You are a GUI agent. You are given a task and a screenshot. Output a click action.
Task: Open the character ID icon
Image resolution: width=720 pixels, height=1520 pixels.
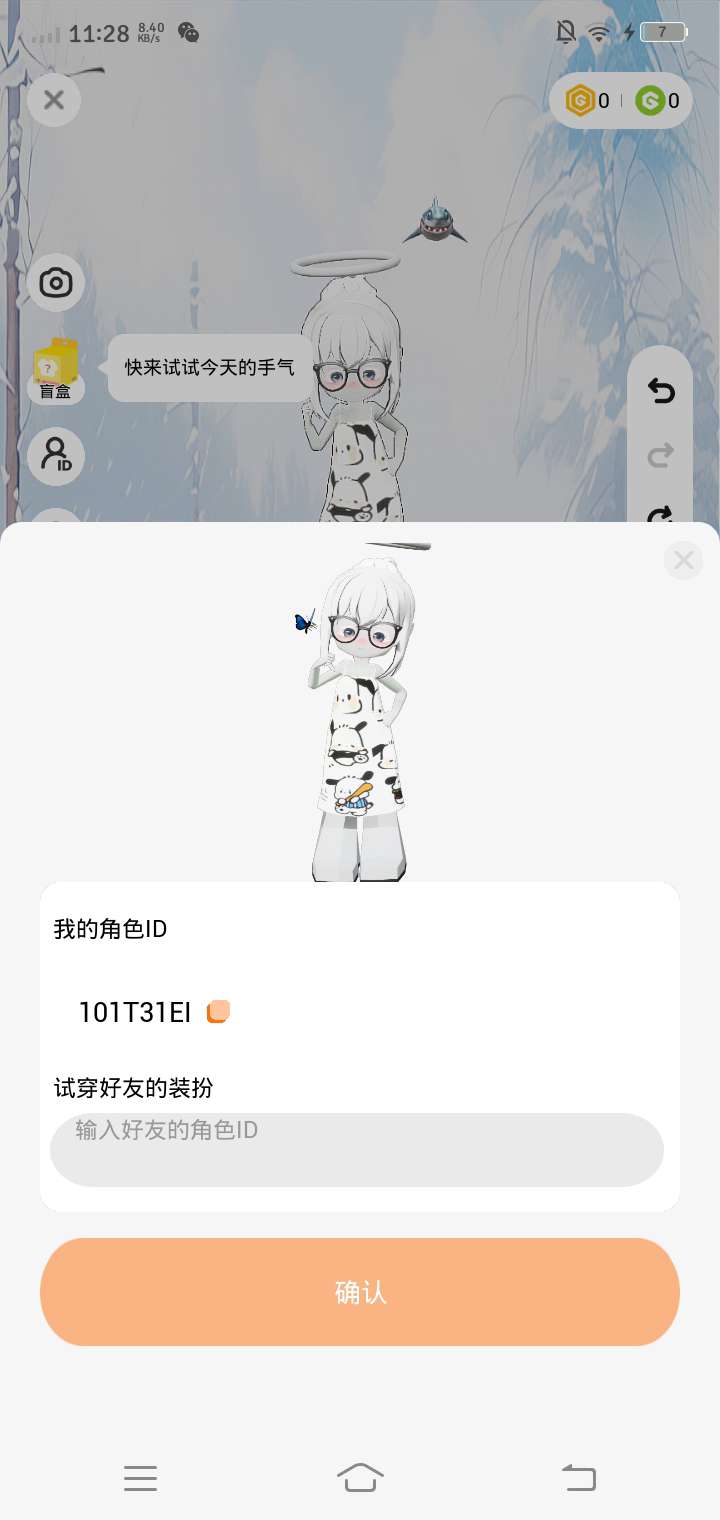coord(56,456)
